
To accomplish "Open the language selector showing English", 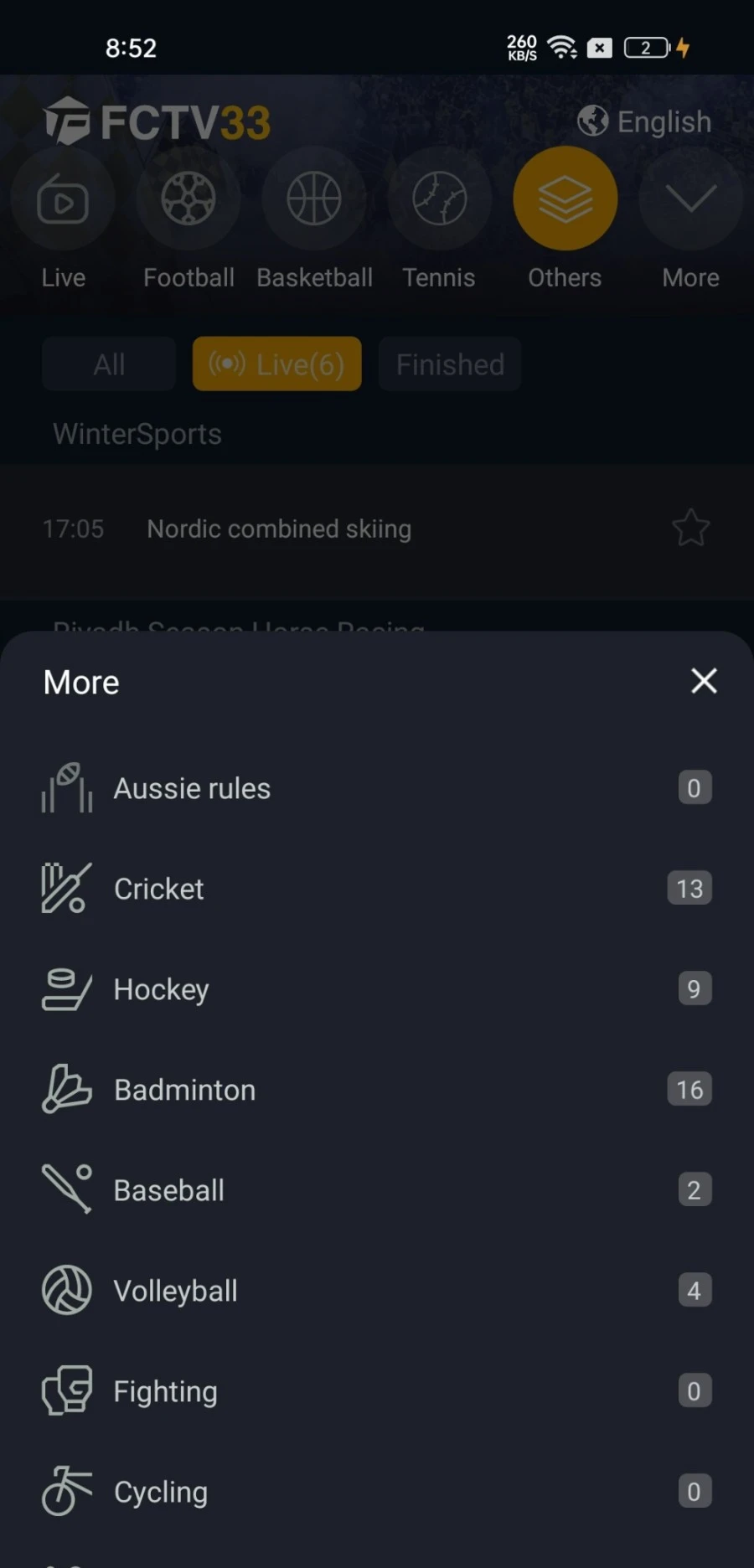I will tap(643, 121).
